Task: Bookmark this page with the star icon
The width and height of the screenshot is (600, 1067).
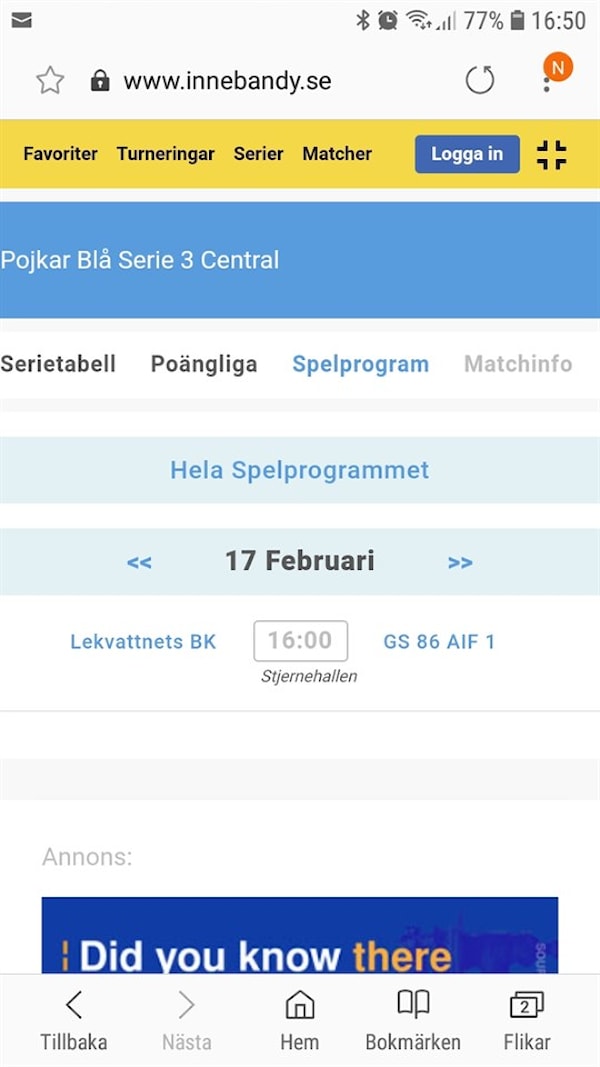Action: coord(50,81)
